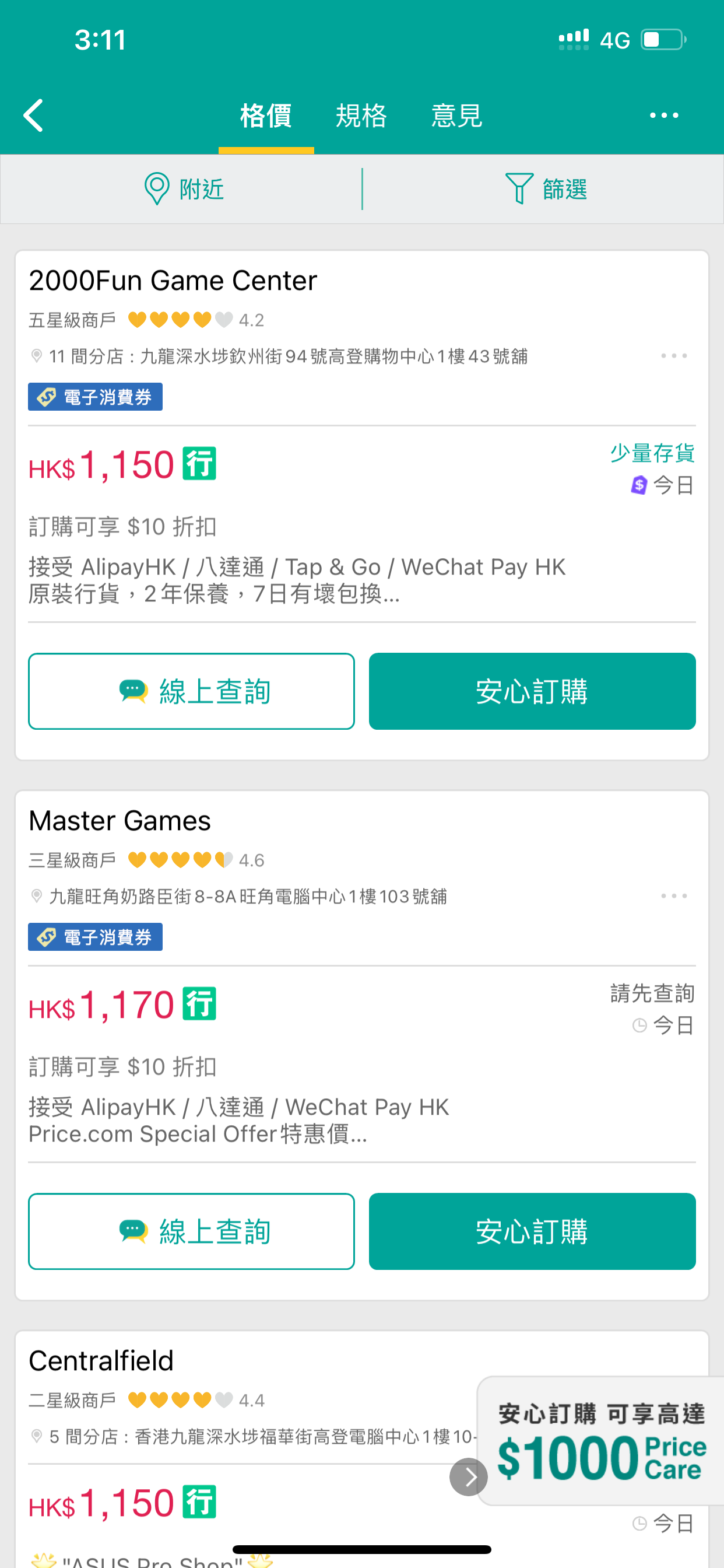
Task: Tap 安心訂購 for 2000Fun Game Center
Action: [532, 691]
